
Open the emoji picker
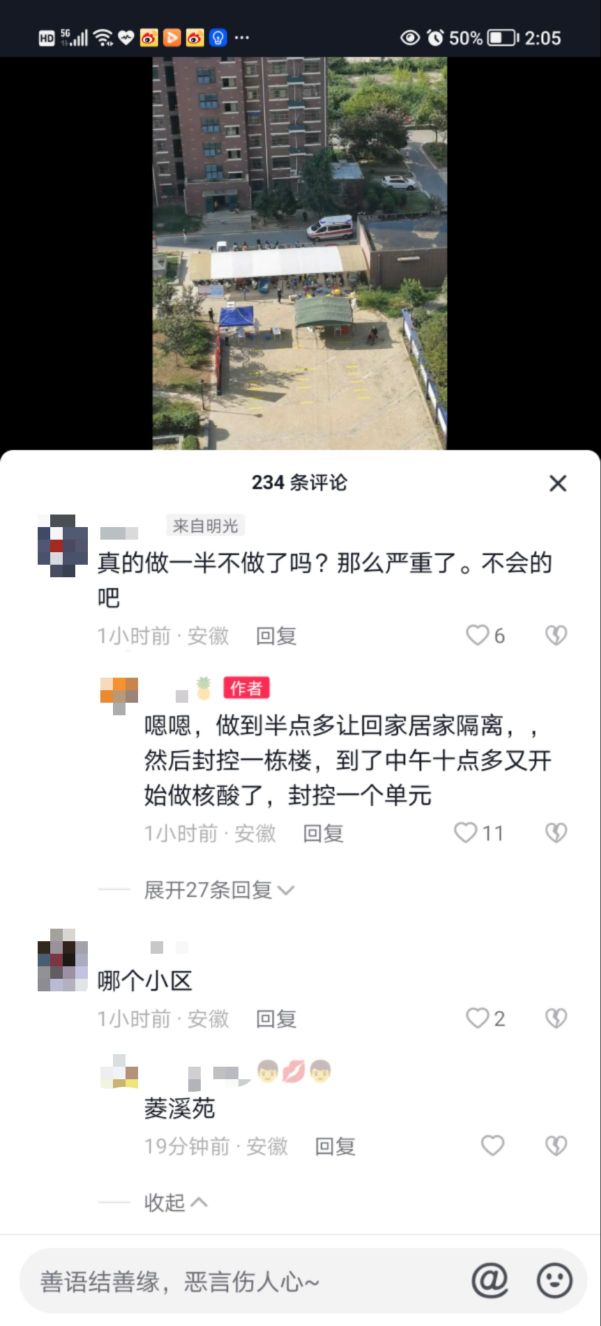(555, 1280)
